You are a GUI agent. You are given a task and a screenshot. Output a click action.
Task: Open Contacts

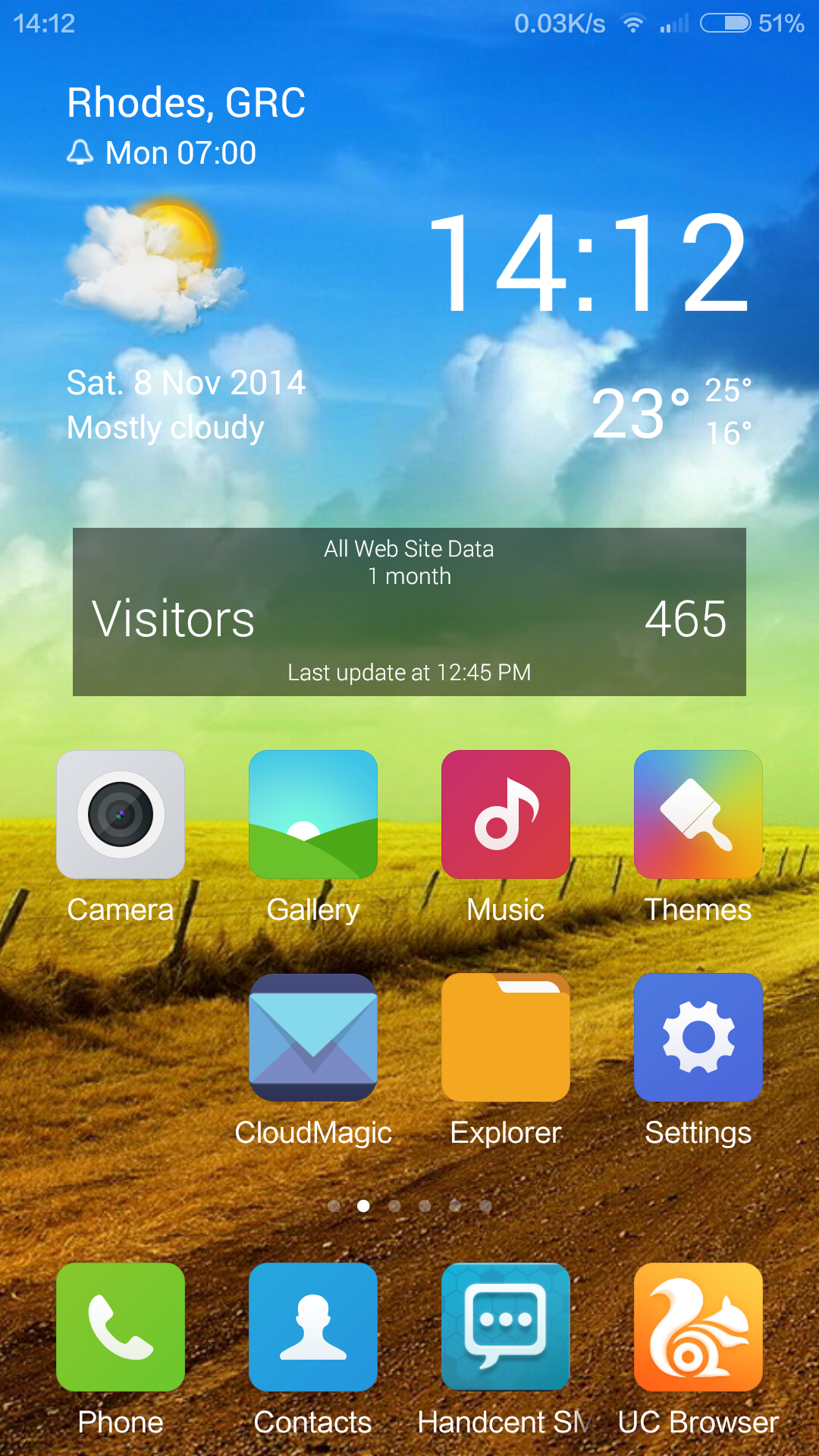(313, 1327)
